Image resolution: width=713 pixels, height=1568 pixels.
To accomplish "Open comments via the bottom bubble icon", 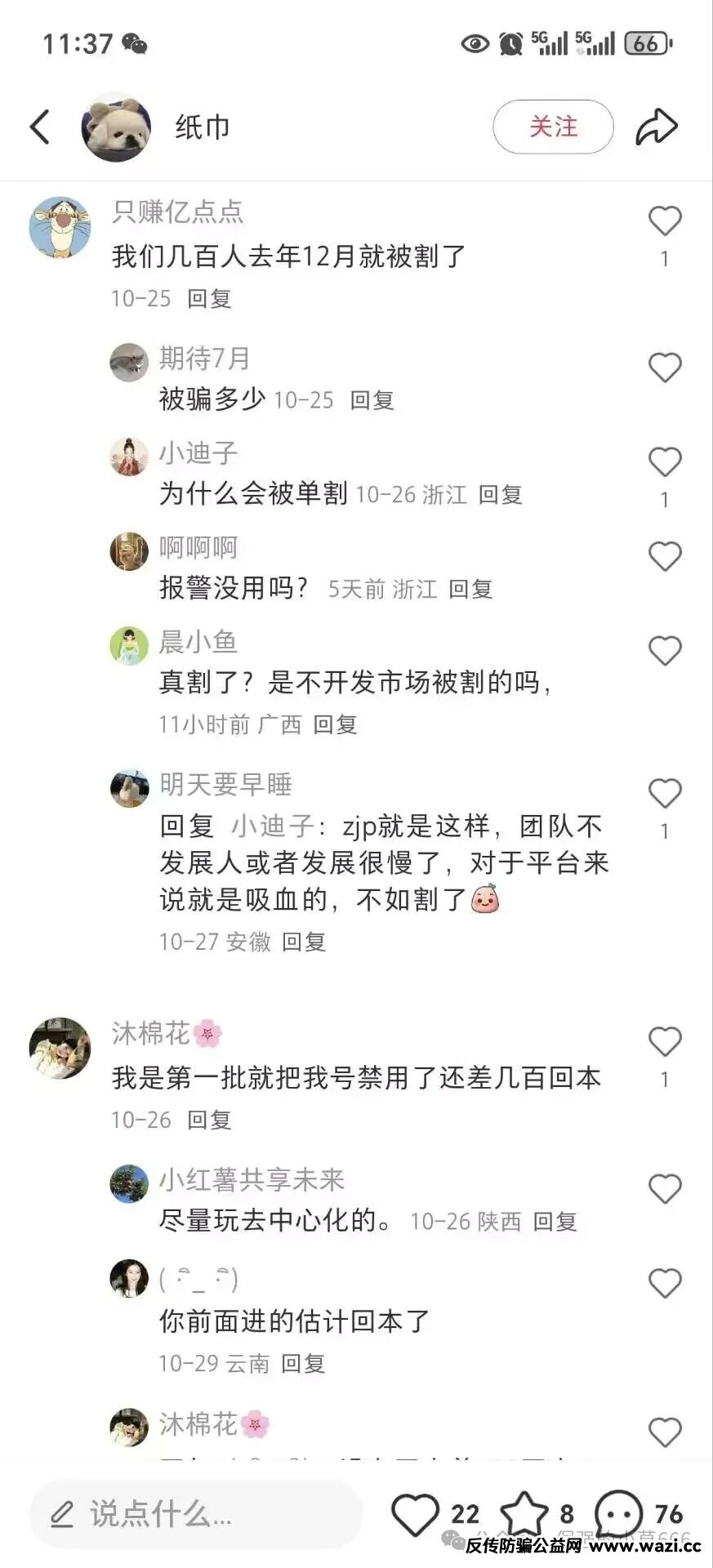I will tap(618, 1514).
